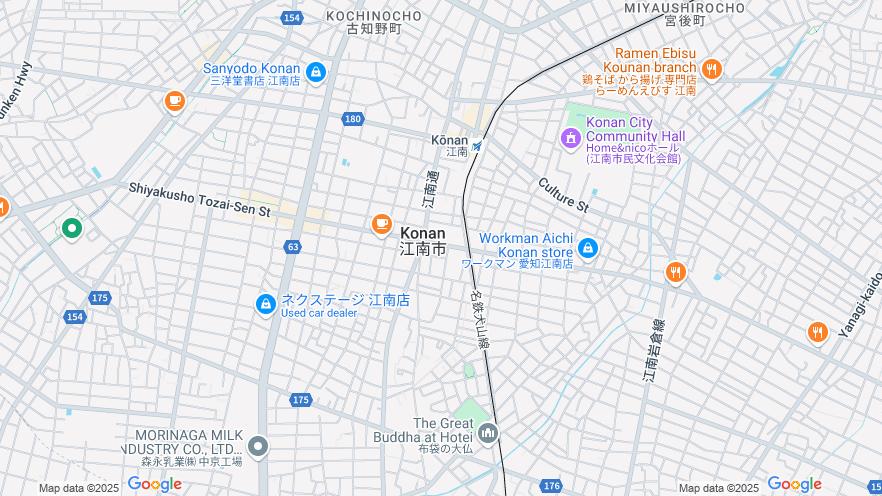
Task: Open the cafe pin near Konan label
Action: [381, 224]
